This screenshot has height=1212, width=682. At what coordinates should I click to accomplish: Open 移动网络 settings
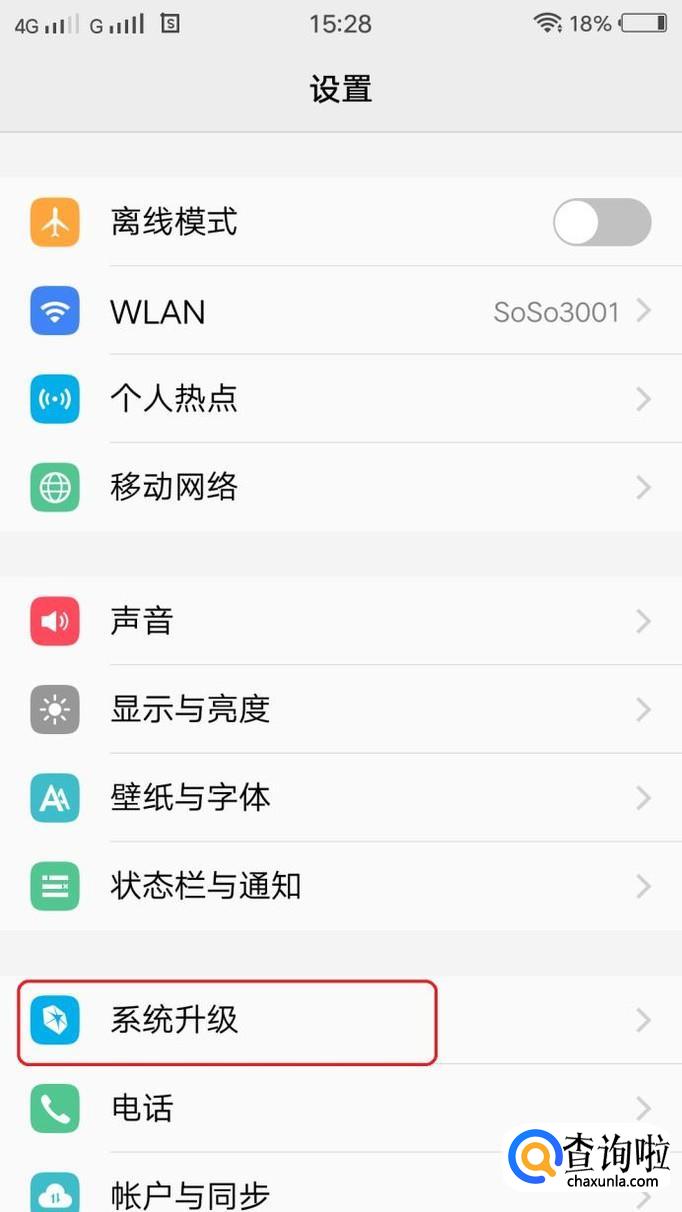(x=340, y=487)
